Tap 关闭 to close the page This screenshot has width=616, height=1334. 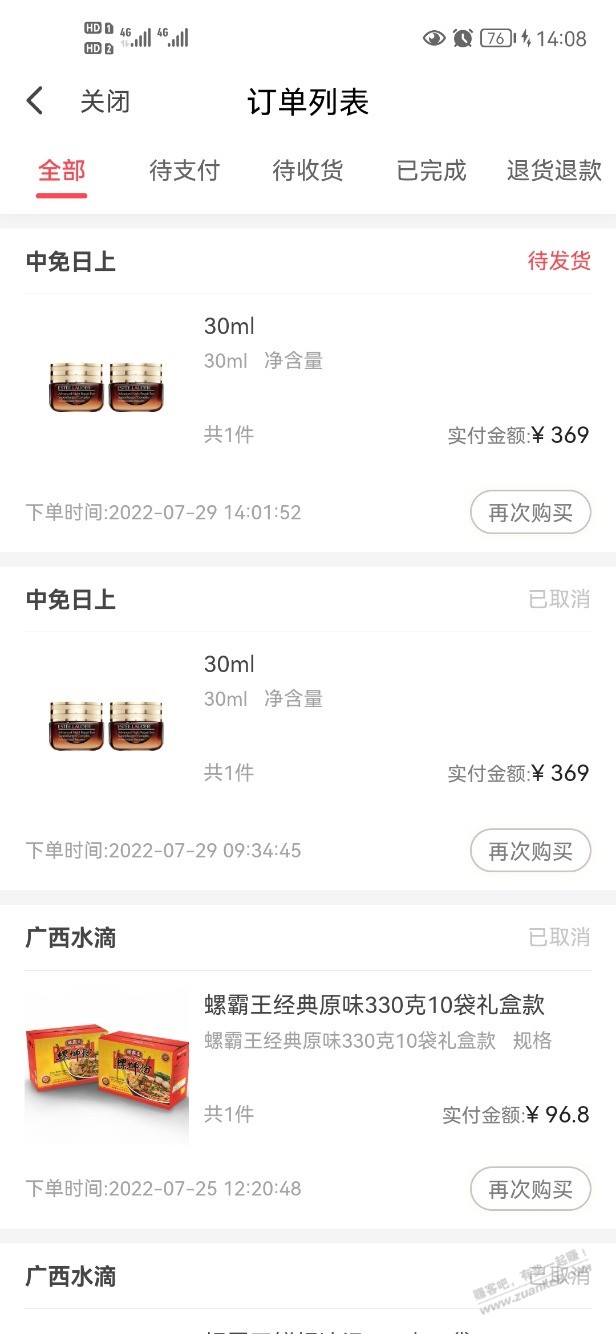(x=105, y=102)
